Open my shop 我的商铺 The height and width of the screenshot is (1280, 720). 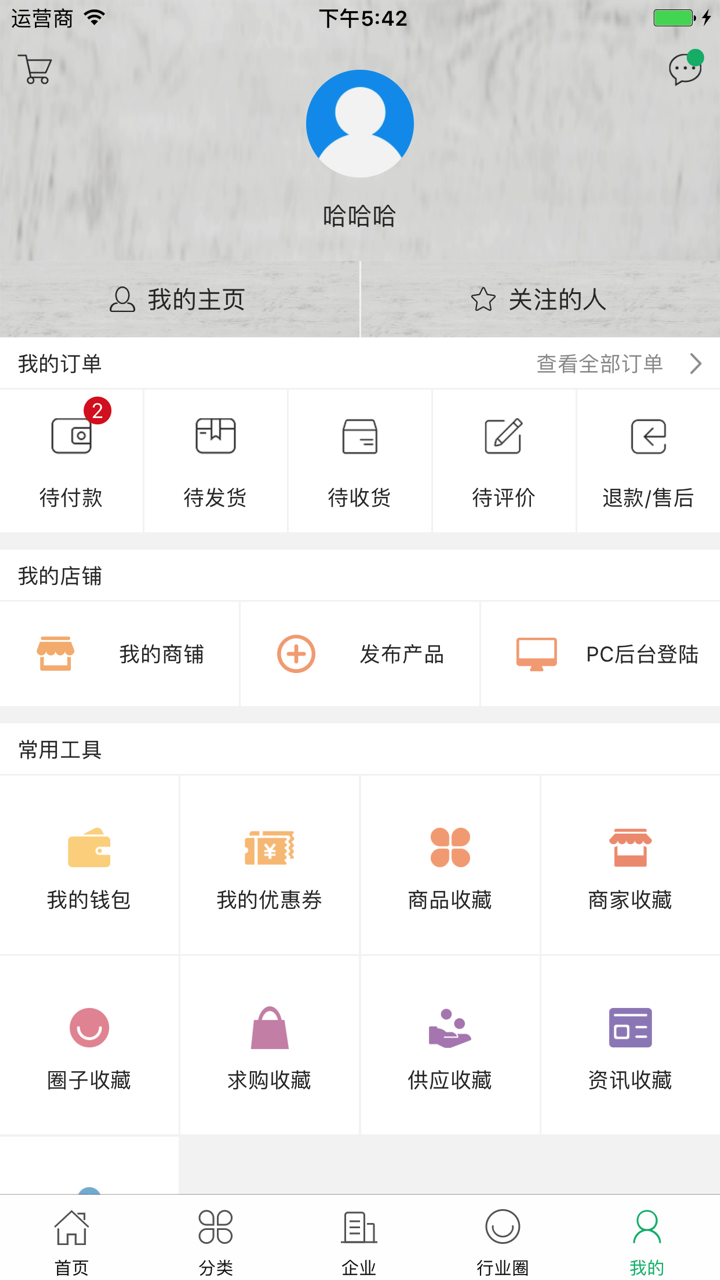pyautogui.click(x=120, y=653)
